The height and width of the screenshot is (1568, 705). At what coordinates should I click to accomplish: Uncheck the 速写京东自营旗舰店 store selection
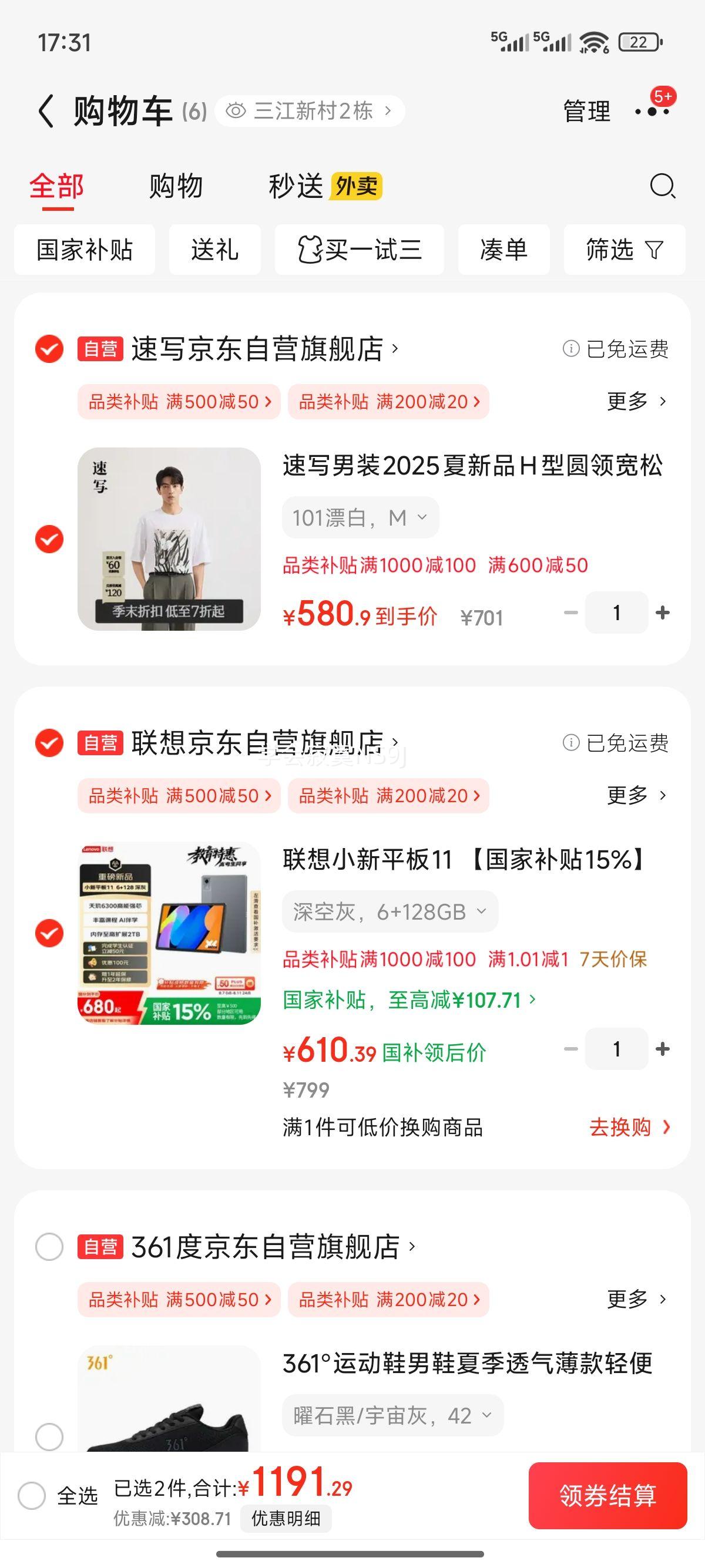[49, 349]
